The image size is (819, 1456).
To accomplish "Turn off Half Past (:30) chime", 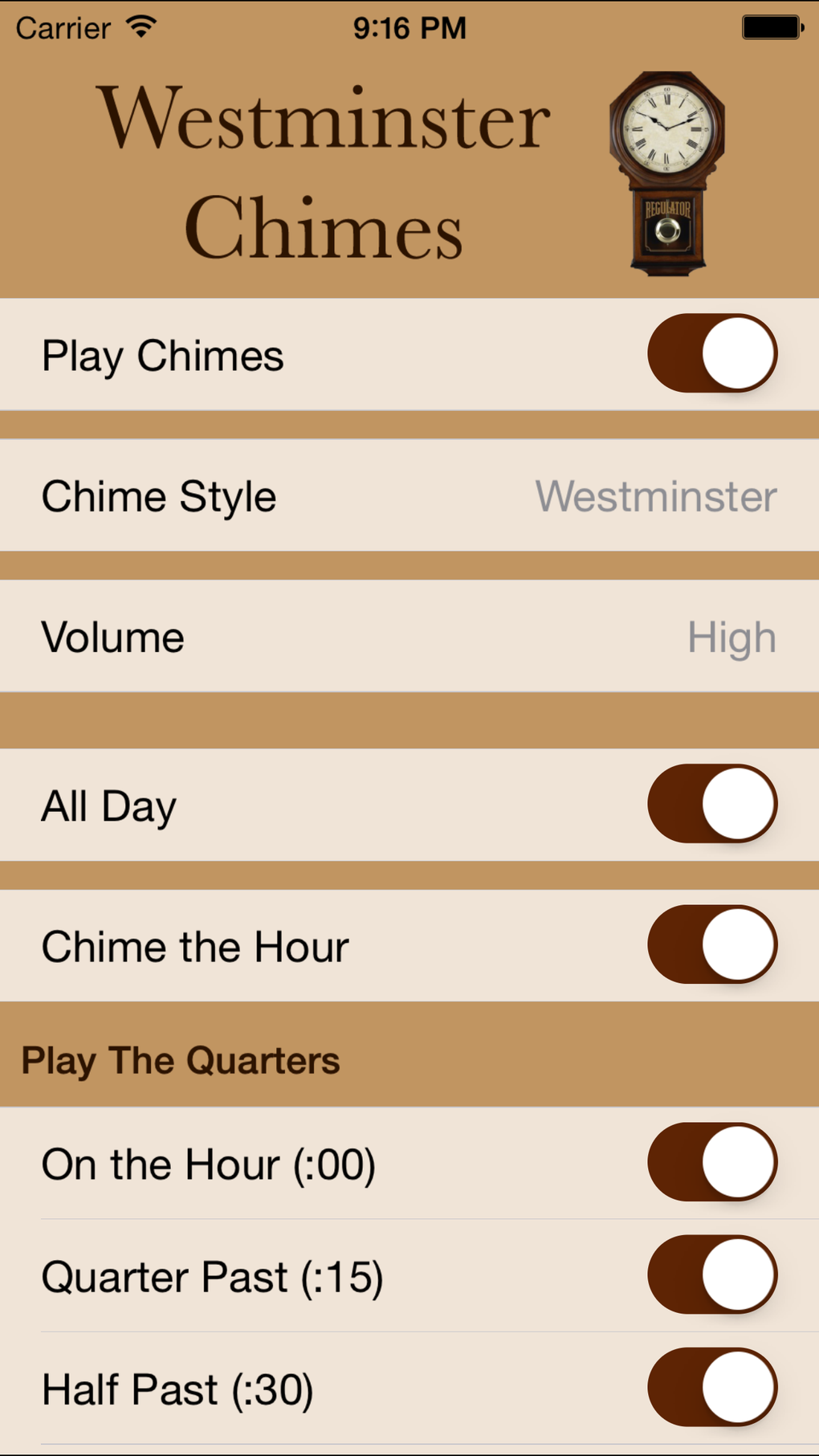I will tap(712, 1387).
